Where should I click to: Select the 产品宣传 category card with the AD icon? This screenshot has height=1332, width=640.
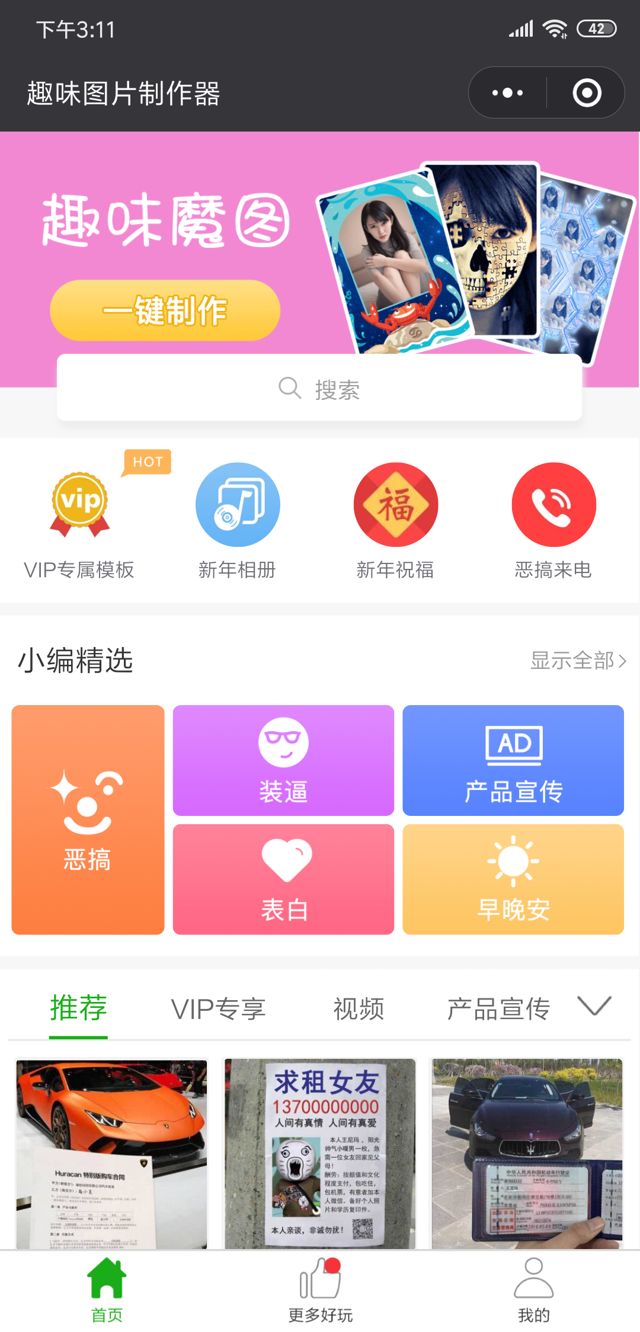(513, 761)
